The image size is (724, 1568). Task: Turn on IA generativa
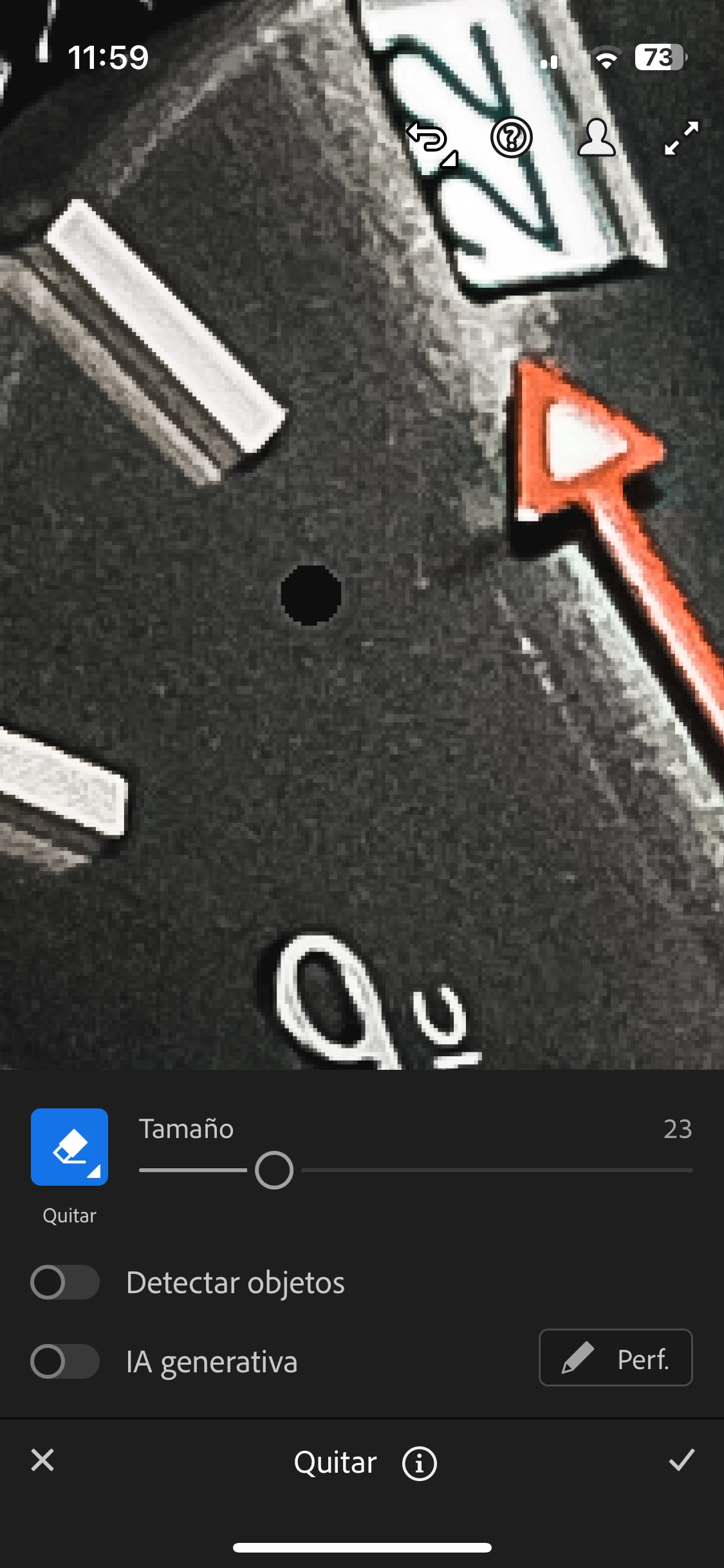(65, 1361)
